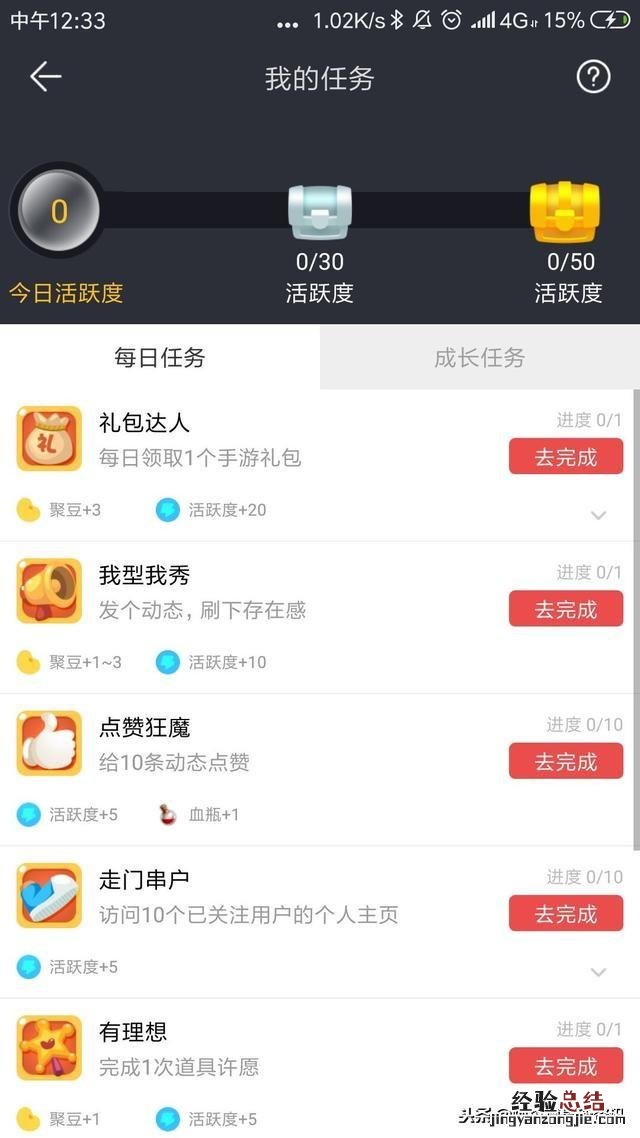Select the 每日任务 tab
640x1138 pixels.
pyautogui.click(x=160, y=357)
